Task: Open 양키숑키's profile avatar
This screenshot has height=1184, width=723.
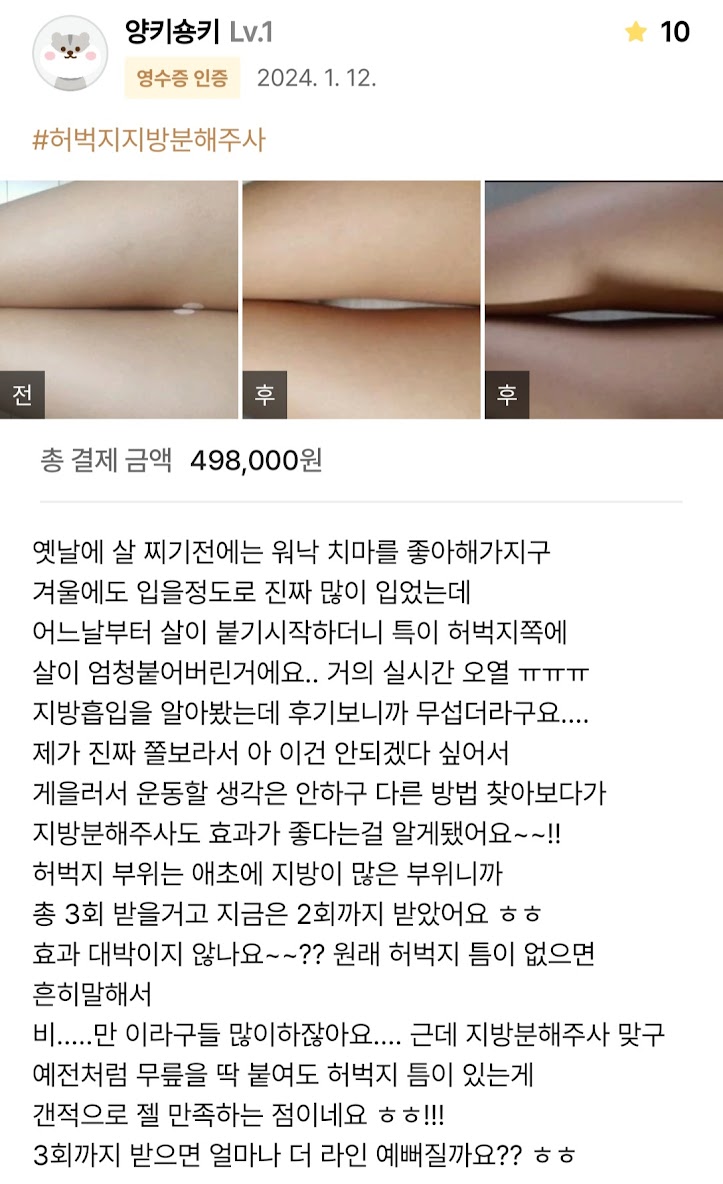Action: 70,53
